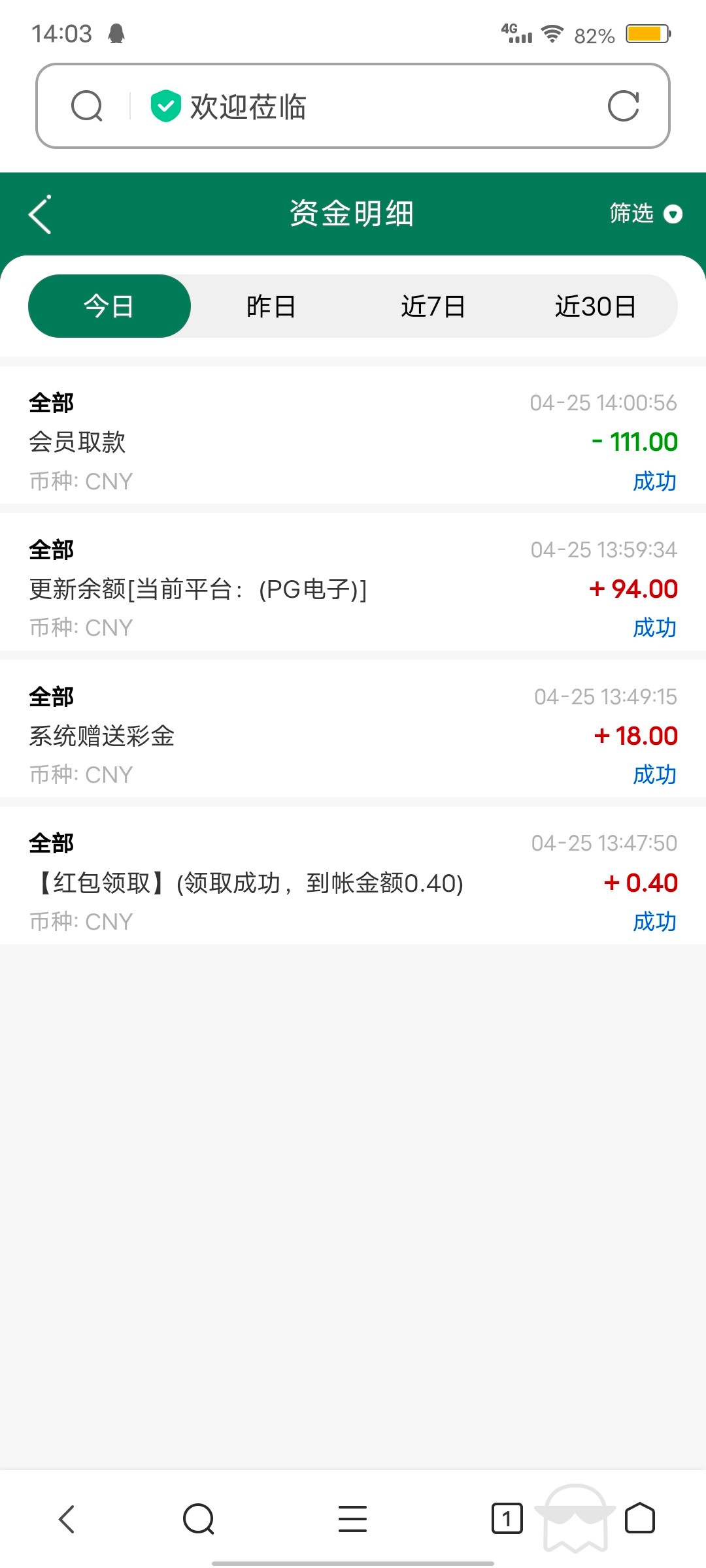Open the 筛选 filter dropdown
Viewport: 706px width, 1568px height.
644,214
